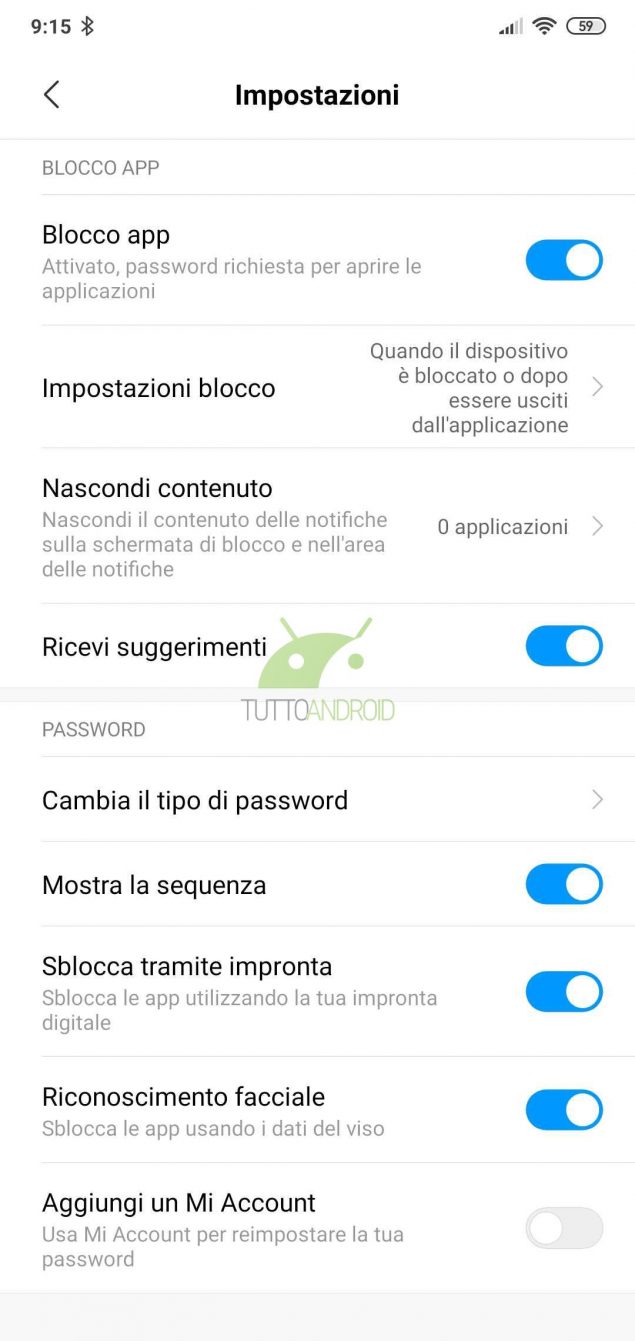Screen dimensions: 635x1341
Task: Toggle Mostra la sequenza off
Action: [564, 885]
